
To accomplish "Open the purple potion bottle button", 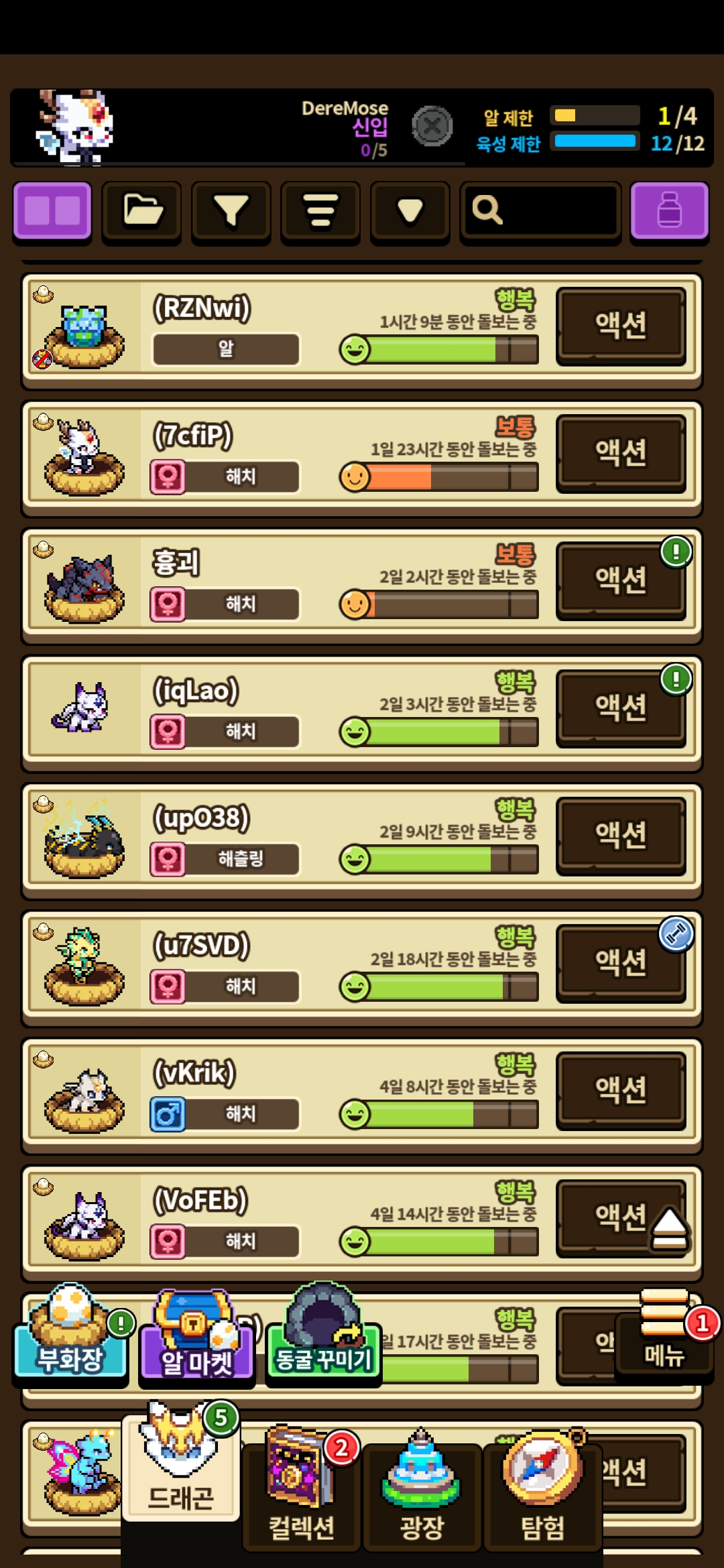I will 669,210.
